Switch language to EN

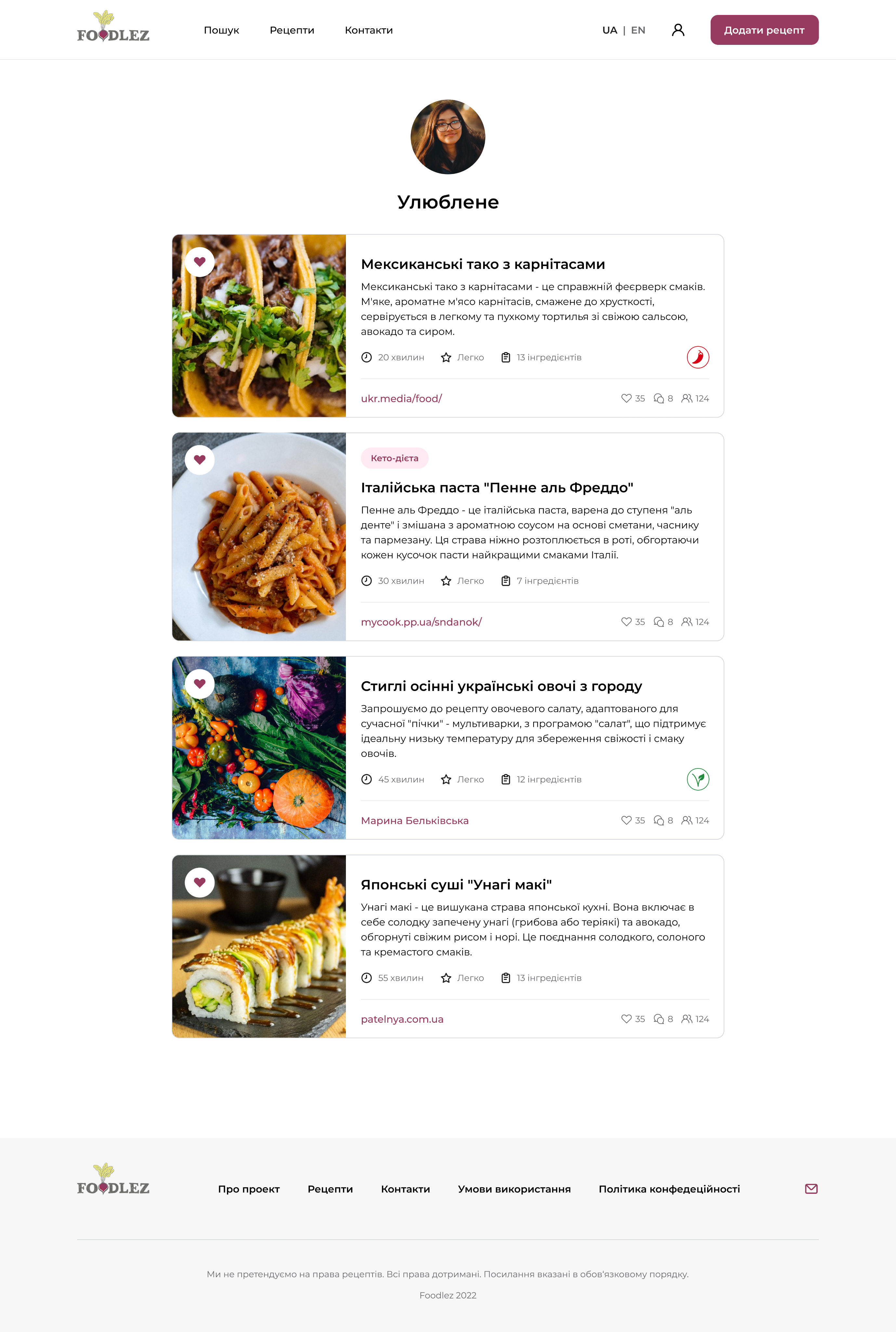pyautogui.click(x=638, y=30)
